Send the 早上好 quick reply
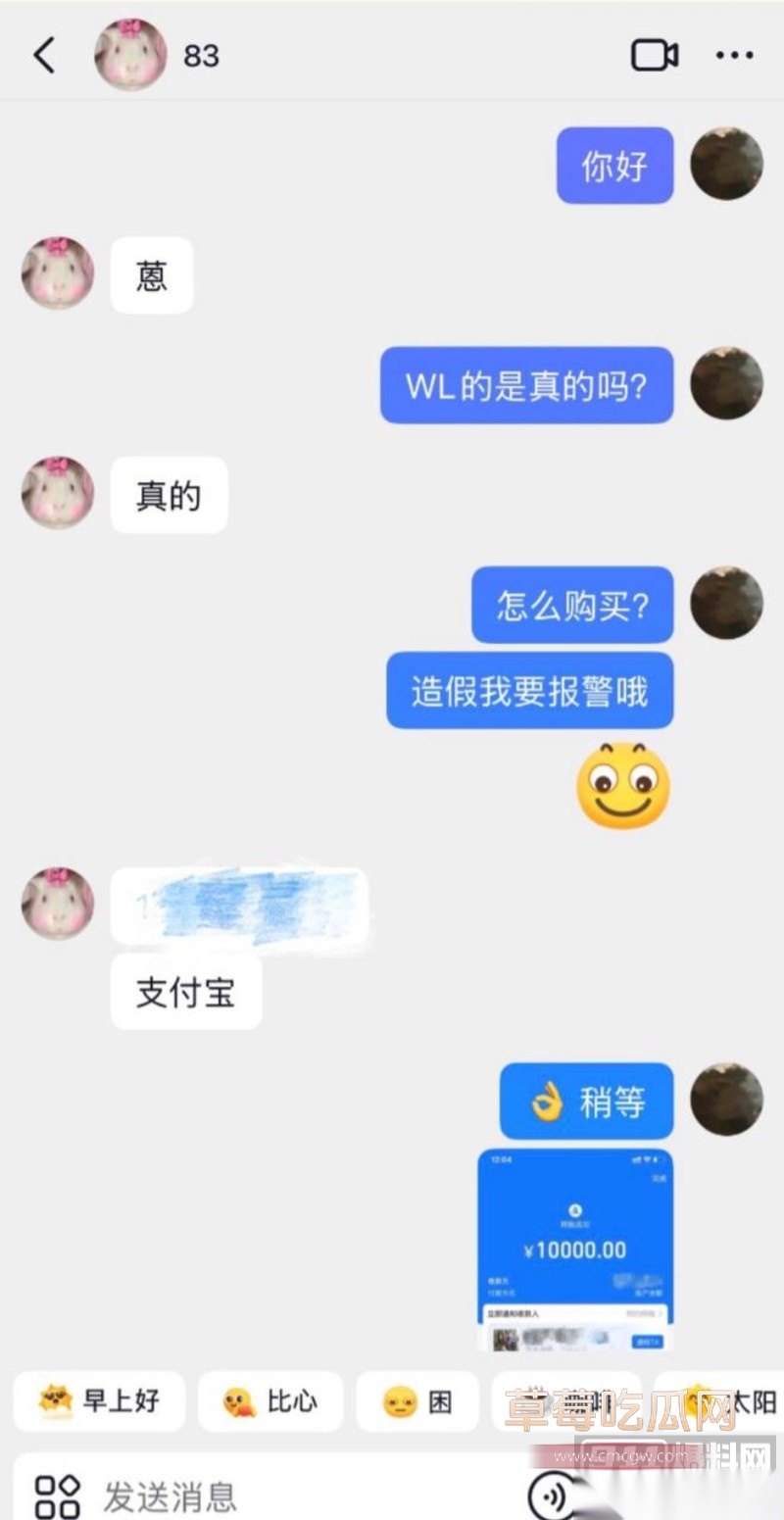784x1520 pixels. (97, 1402)
